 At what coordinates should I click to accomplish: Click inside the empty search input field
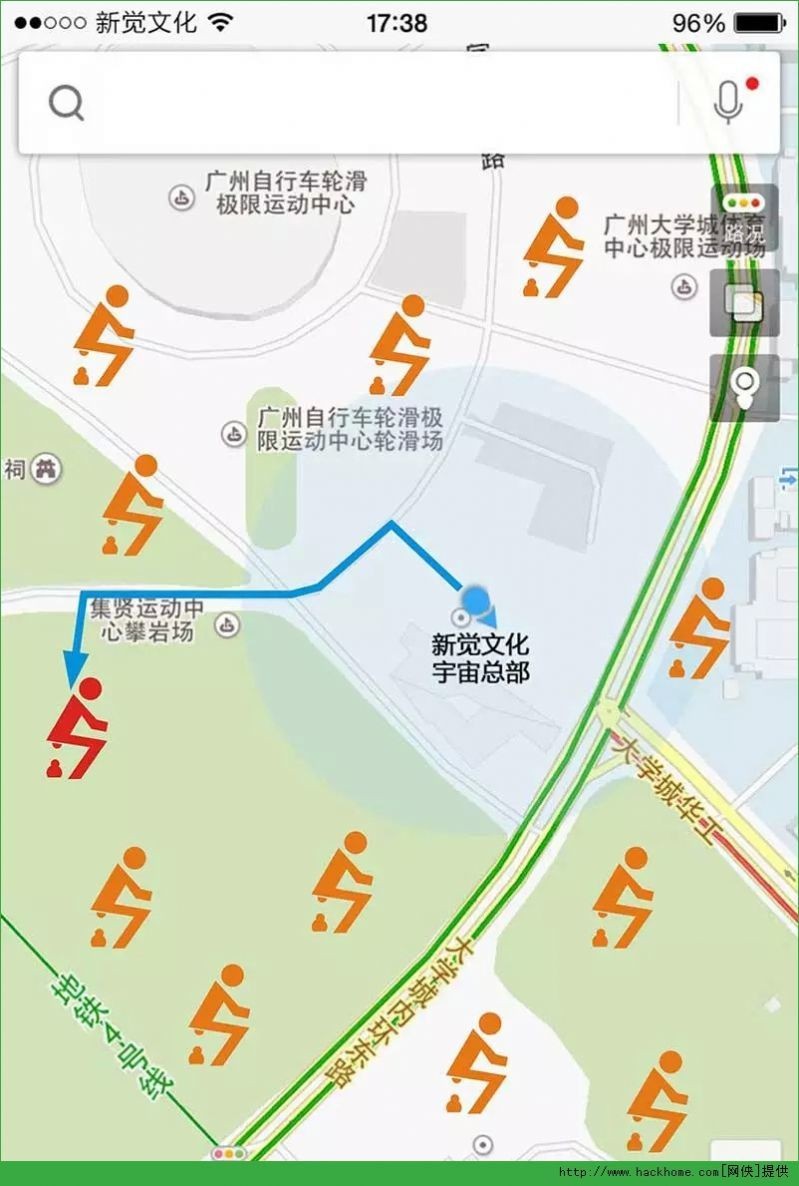(x=380, y=101)
